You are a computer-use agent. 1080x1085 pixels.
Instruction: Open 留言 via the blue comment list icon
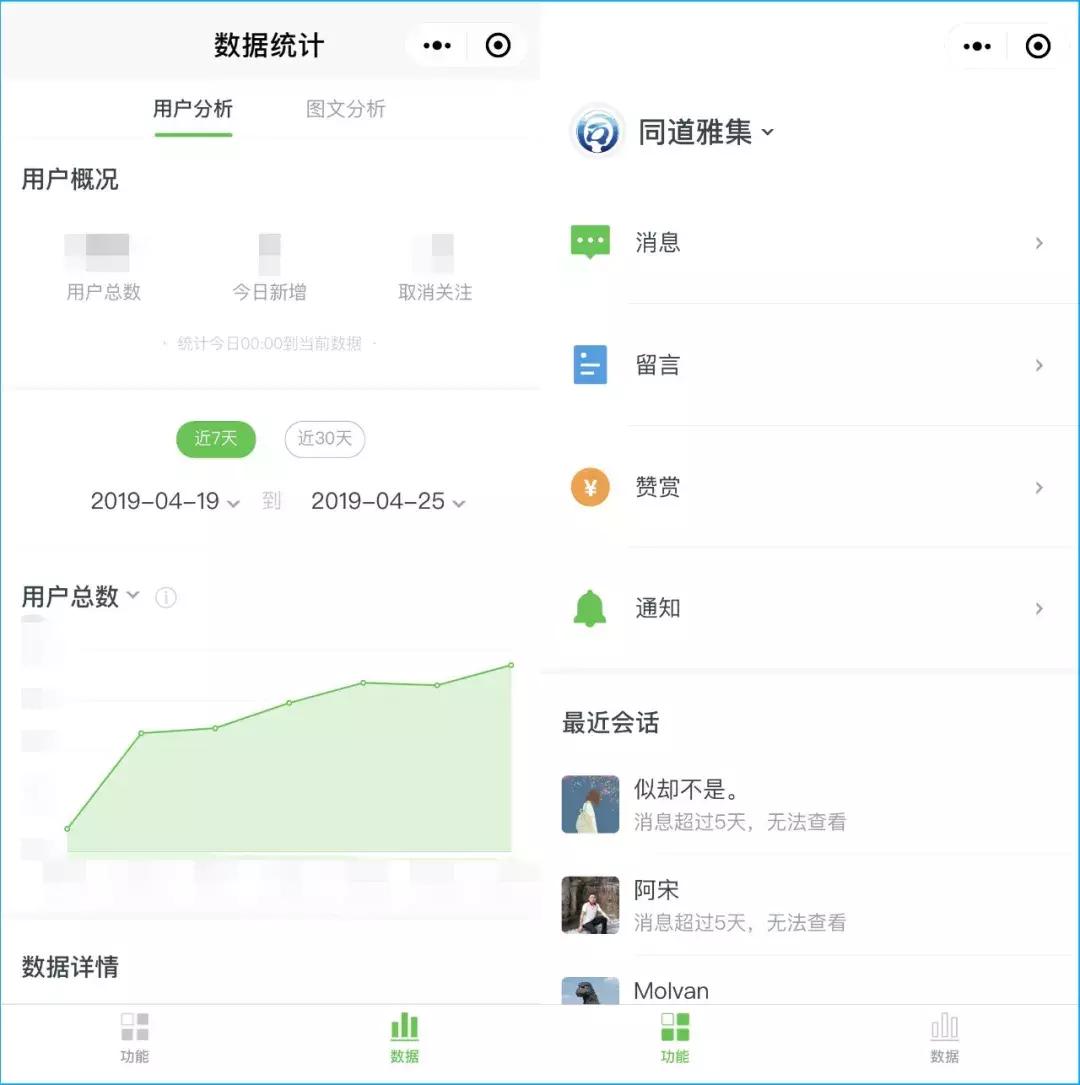pyautogui.click(x=590, y=365)
